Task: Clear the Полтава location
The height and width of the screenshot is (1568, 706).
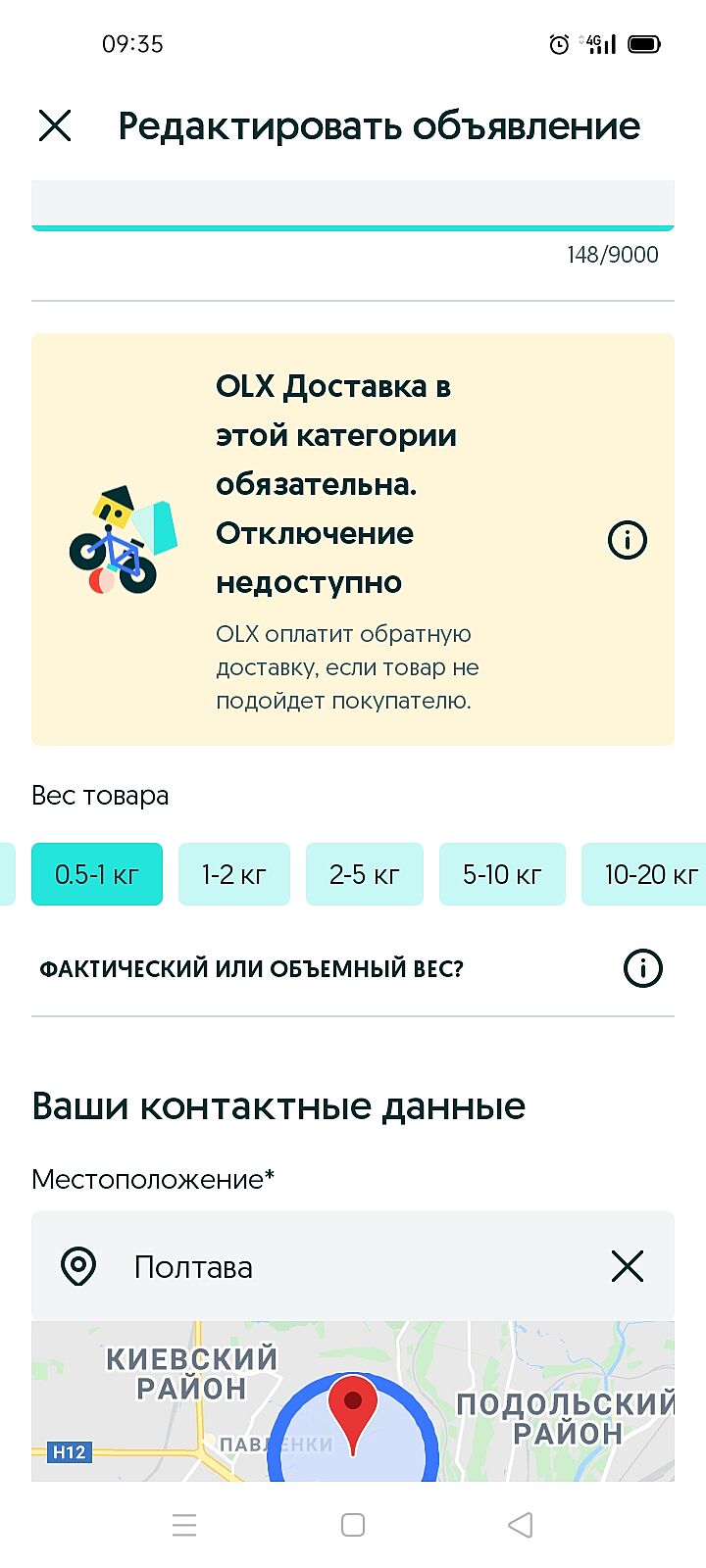Action: 627,1266
